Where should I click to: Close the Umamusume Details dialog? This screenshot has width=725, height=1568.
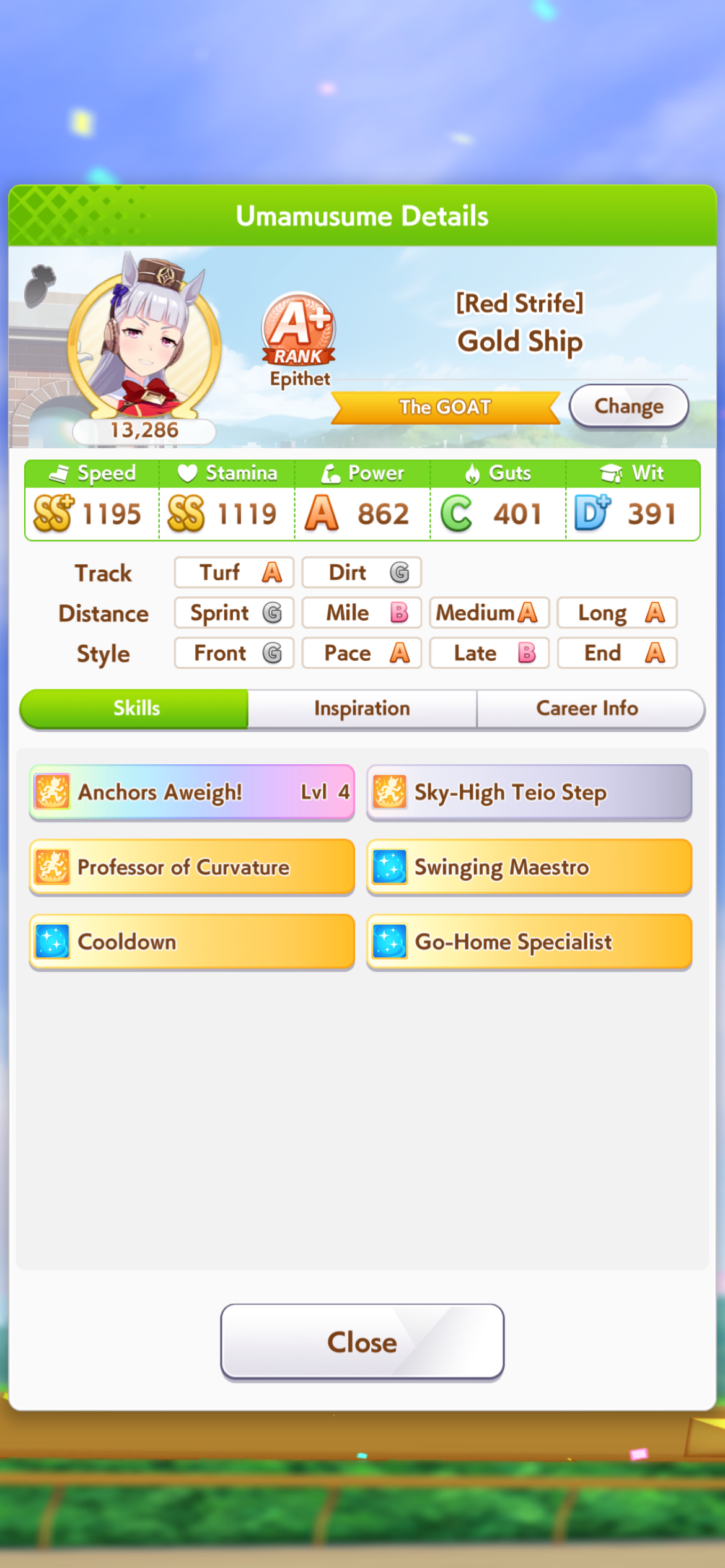362,1342
